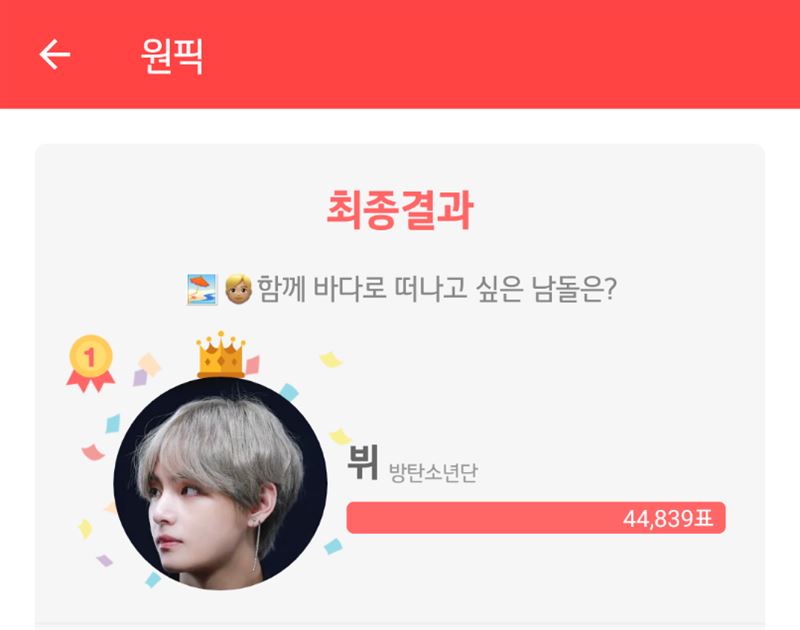Open the first-place winner's profile photo
The width and height of the screenshot is (800, 630).
pos(220,484)
